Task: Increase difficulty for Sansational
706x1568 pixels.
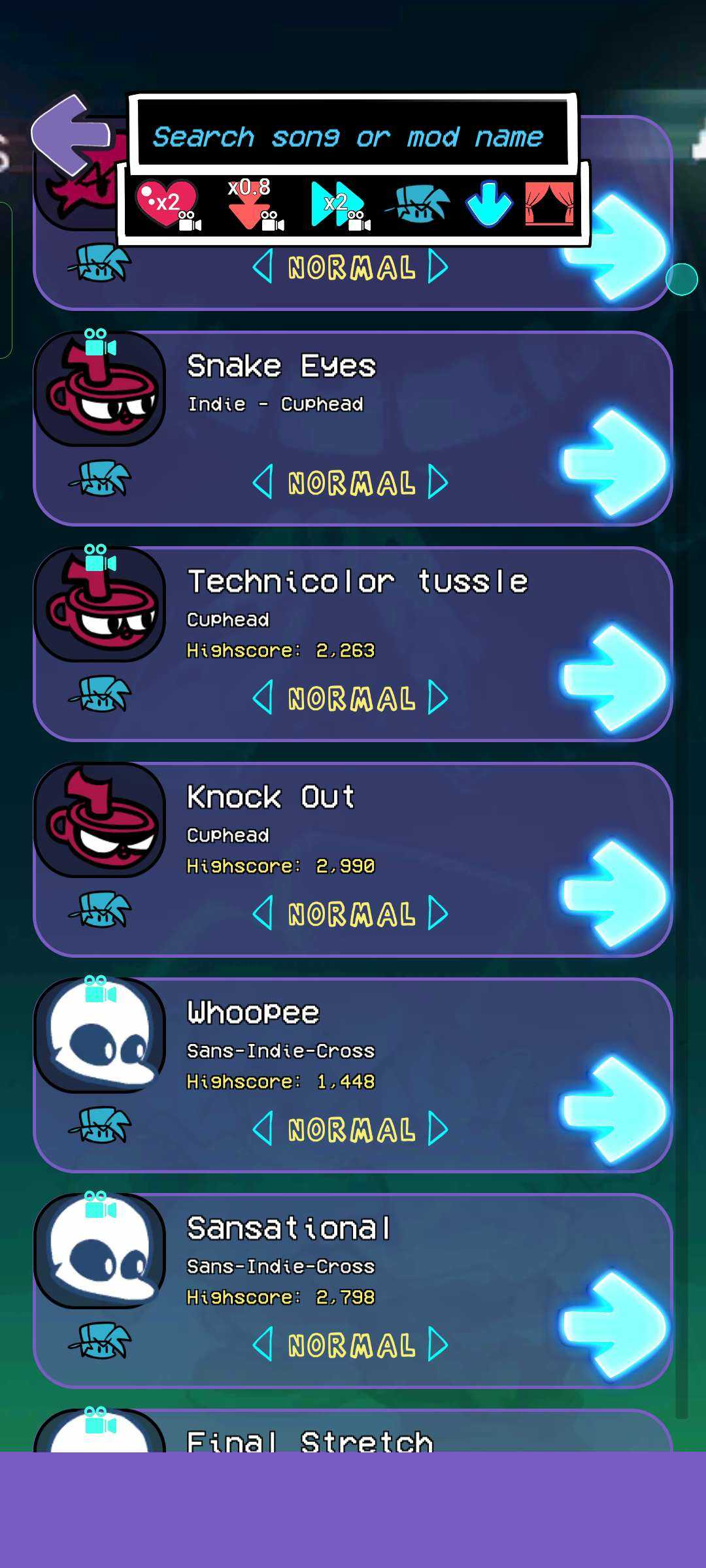Action: click(x=438, y=1345)
